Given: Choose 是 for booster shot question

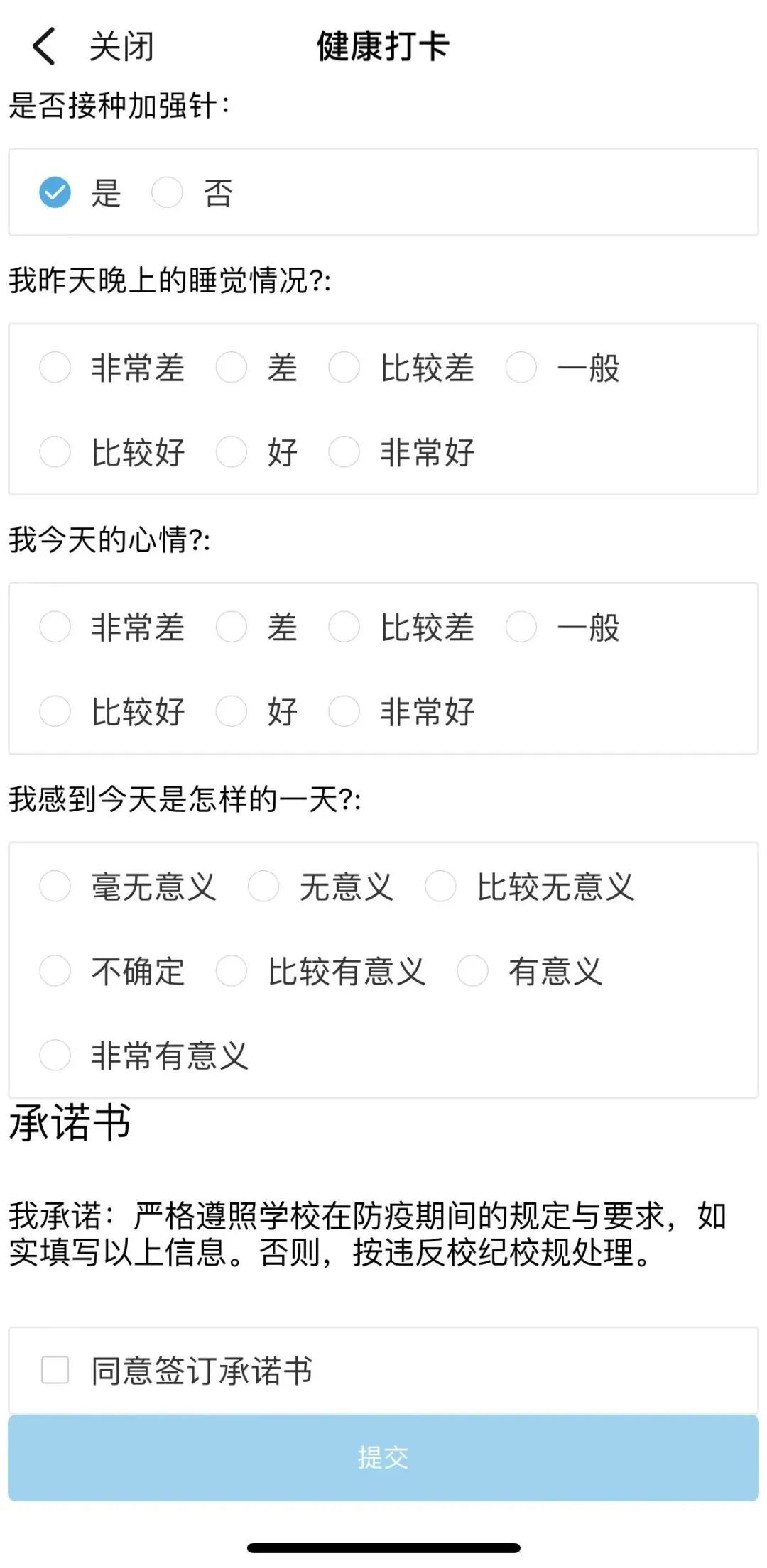Looking at the screenshot, I should pos(55,192).
